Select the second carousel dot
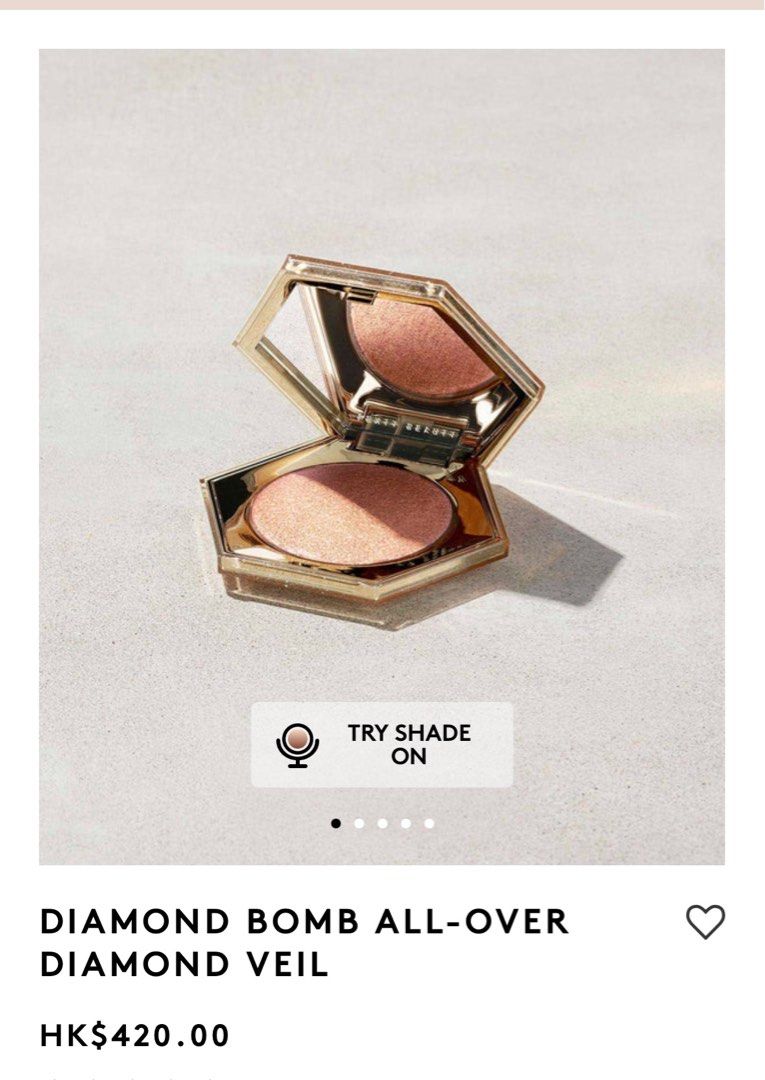 coord(359,822)
